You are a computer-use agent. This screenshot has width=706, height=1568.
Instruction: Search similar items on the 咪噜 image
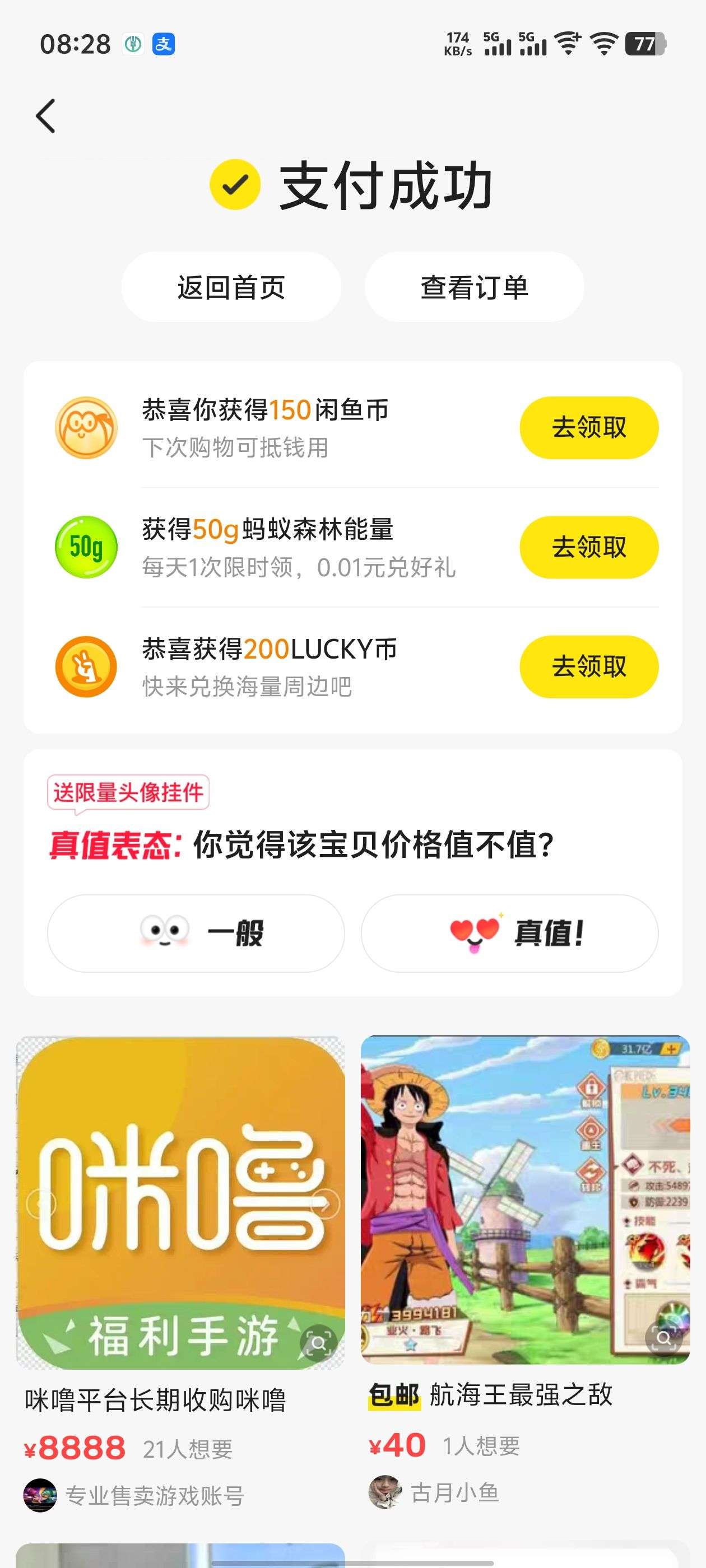(x=318, y=1342)
